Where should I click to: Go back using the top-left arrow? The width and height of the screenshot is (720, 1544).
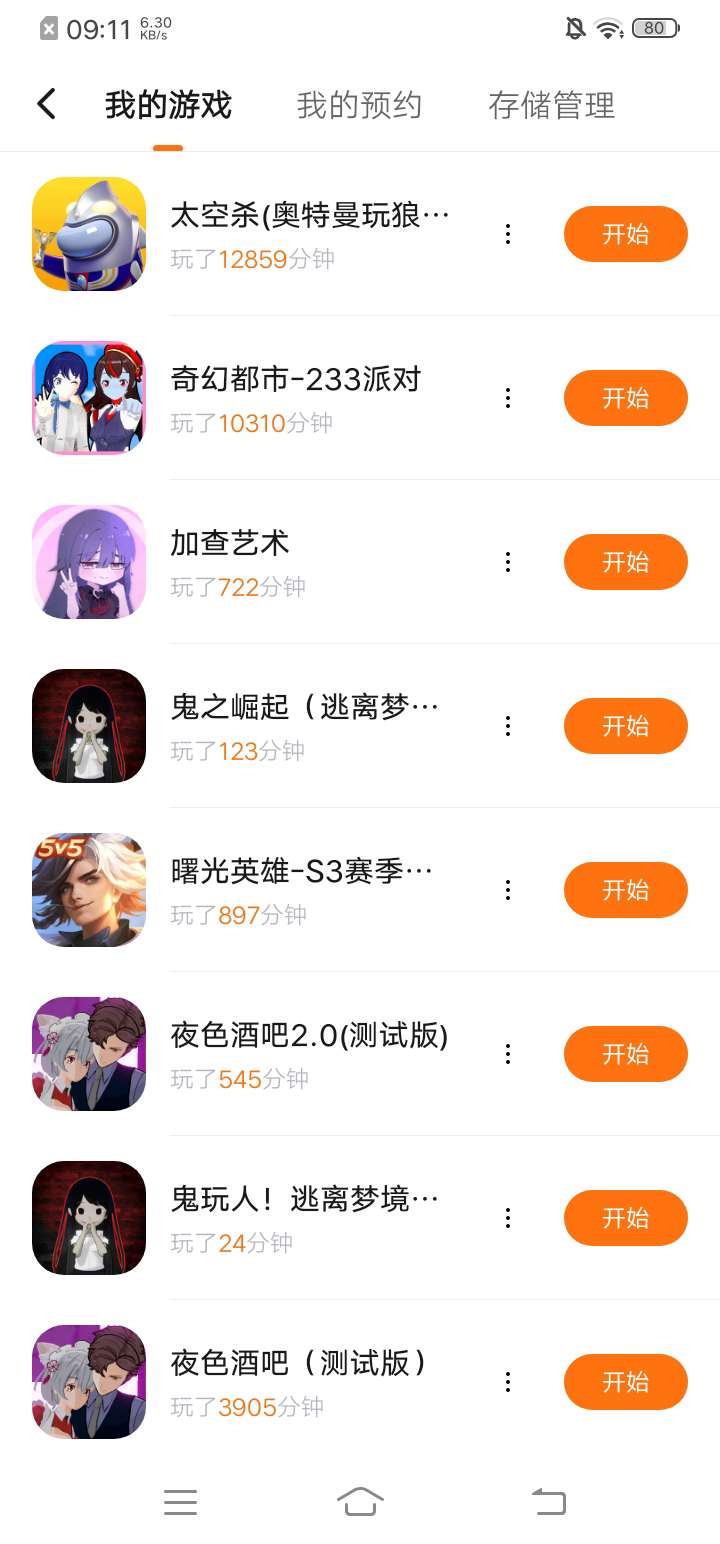tap(46, 104)
